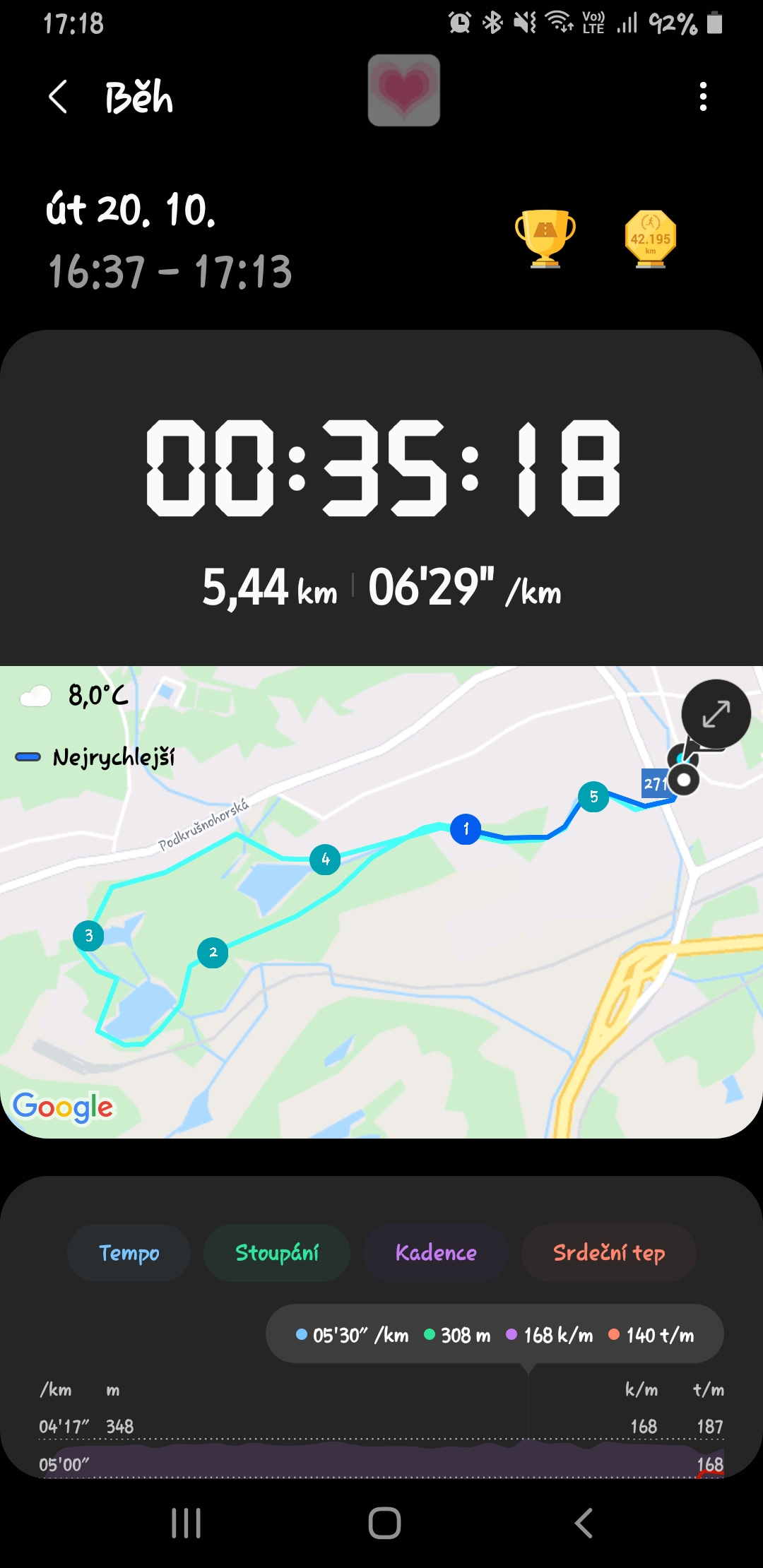Image resolution: width=763 pixels, height=1568 pixels.
Task: View the 42.195 km badge
Action: tap(650, 239)
